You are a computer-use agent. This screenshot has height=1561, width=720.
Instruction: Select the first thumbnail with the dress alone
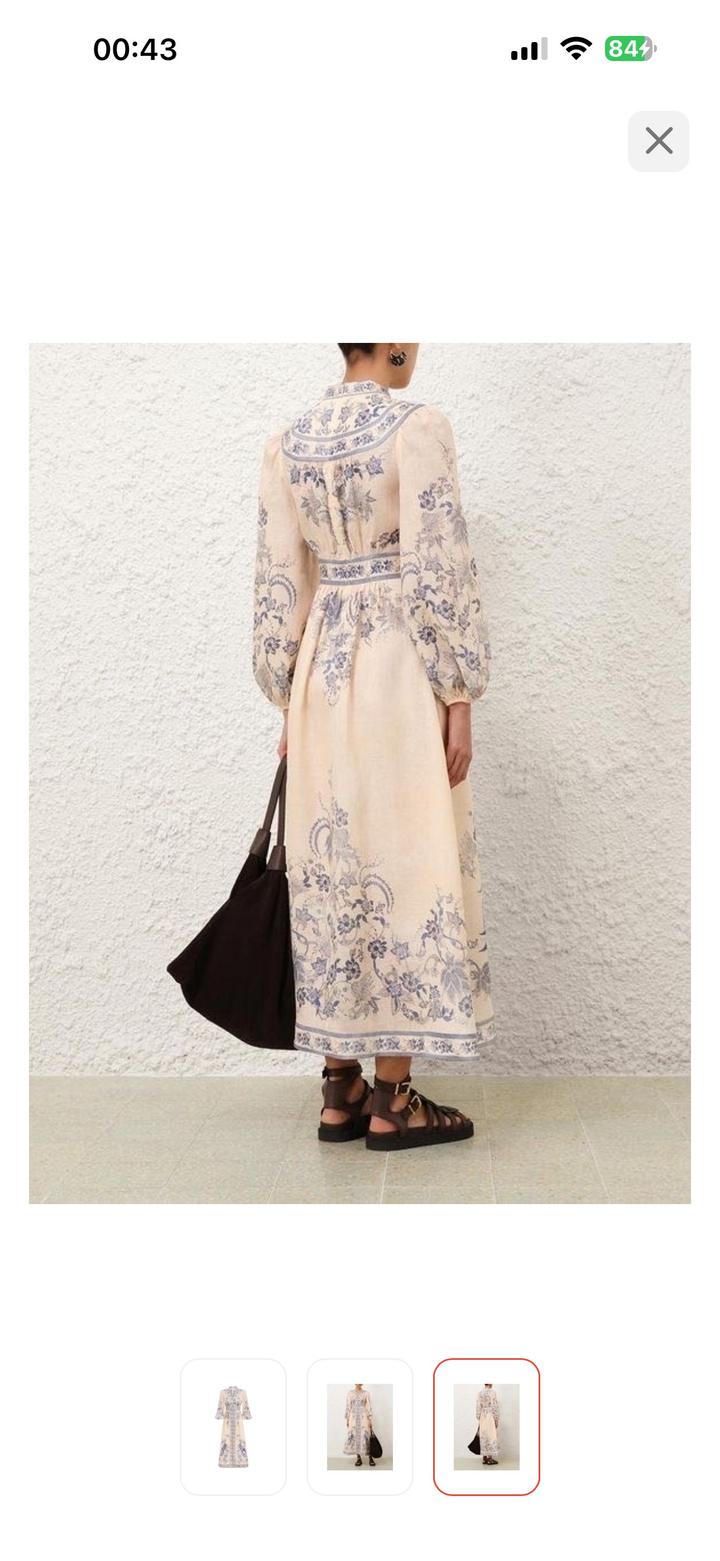click(x=233, y=1426)
